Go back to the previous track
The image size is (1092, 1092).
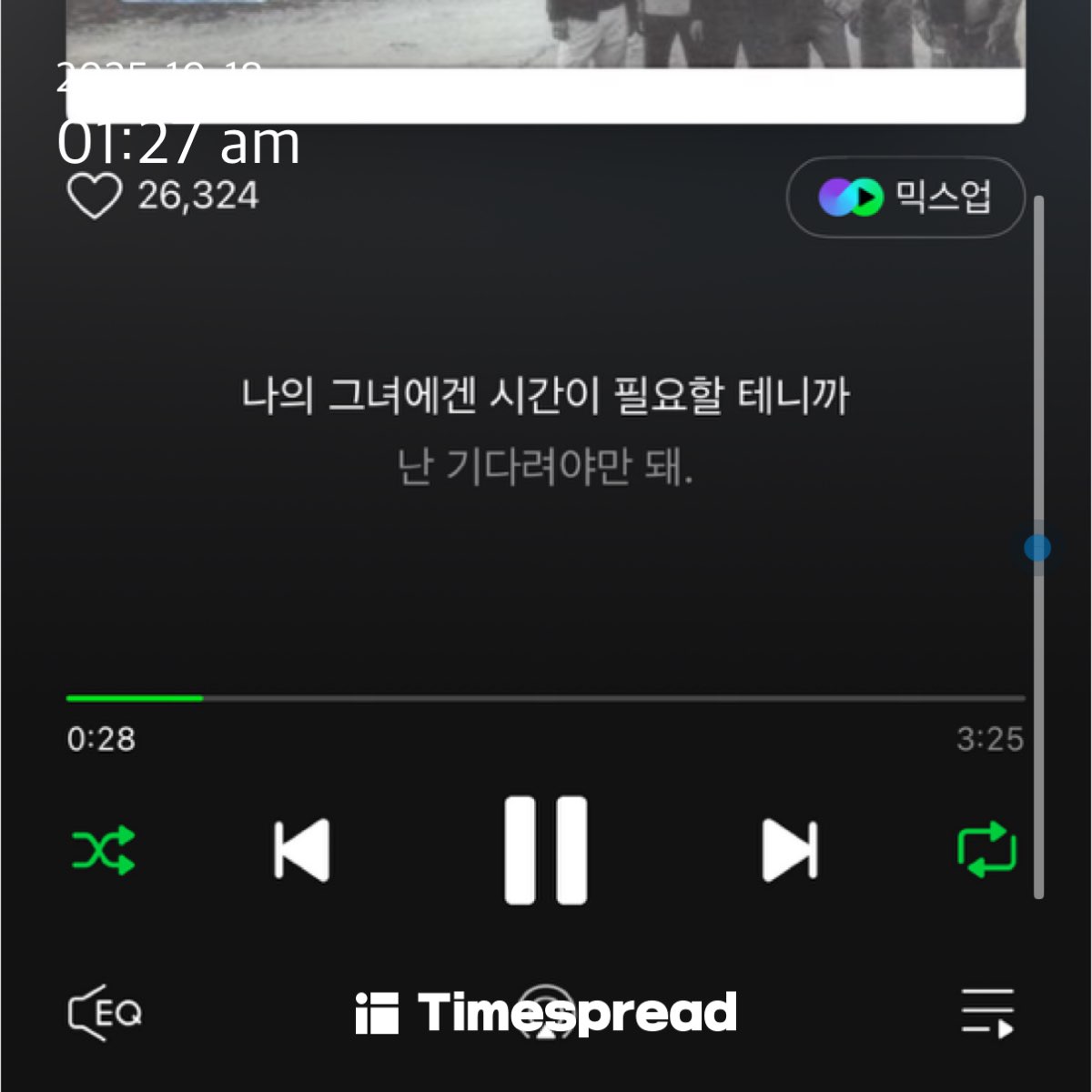[x=301, y=851]
